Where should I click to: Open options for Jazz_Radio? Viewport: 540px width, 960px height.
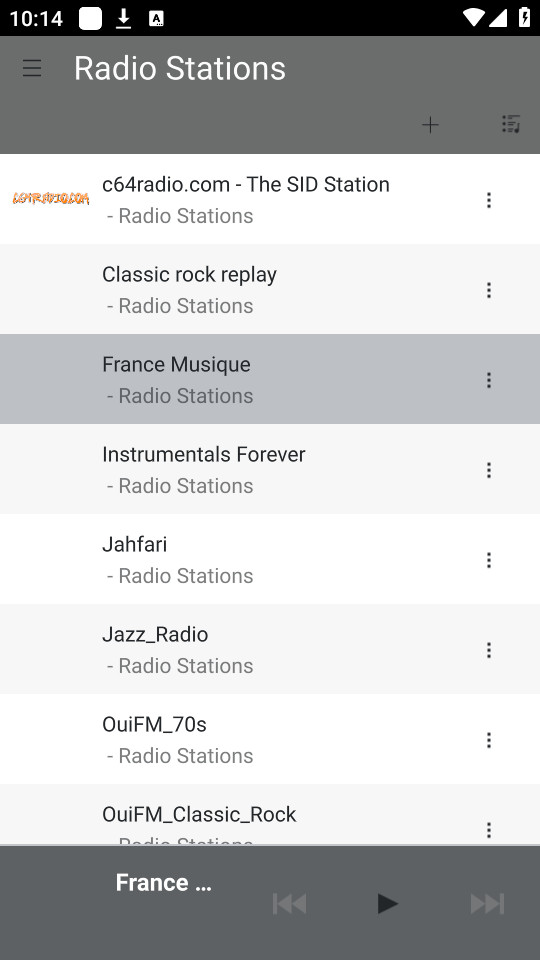(489, 650)
